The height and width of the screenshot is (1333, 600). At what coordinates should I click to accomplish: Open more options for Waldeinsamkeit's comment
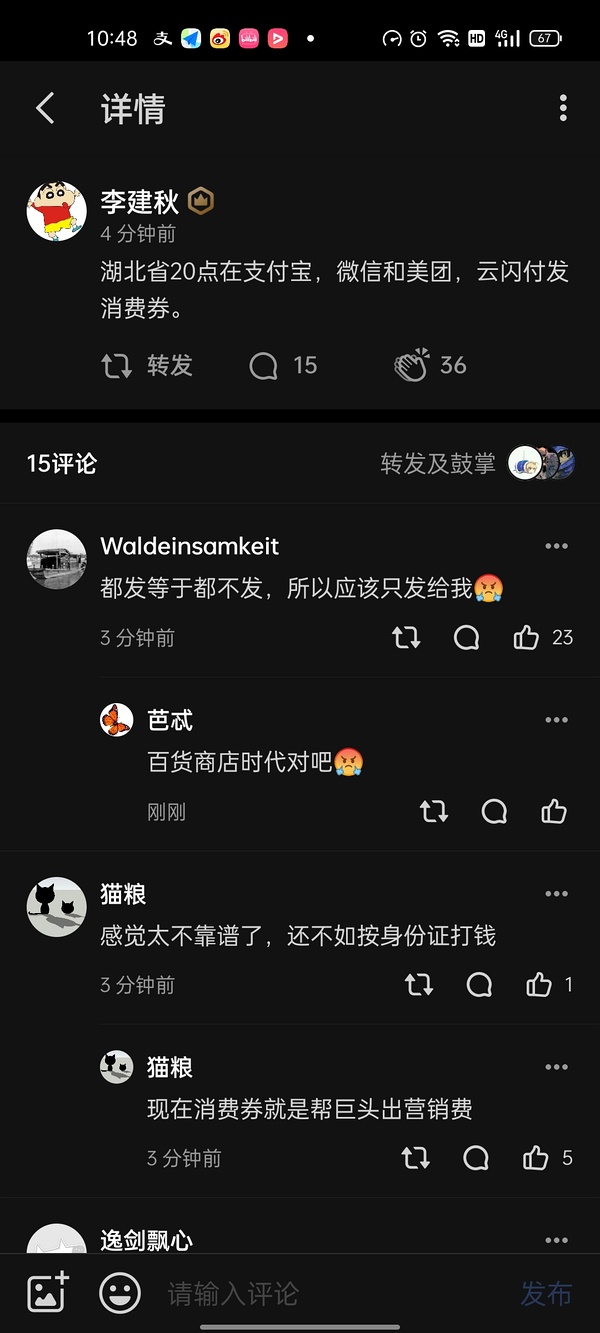(556, 546)
